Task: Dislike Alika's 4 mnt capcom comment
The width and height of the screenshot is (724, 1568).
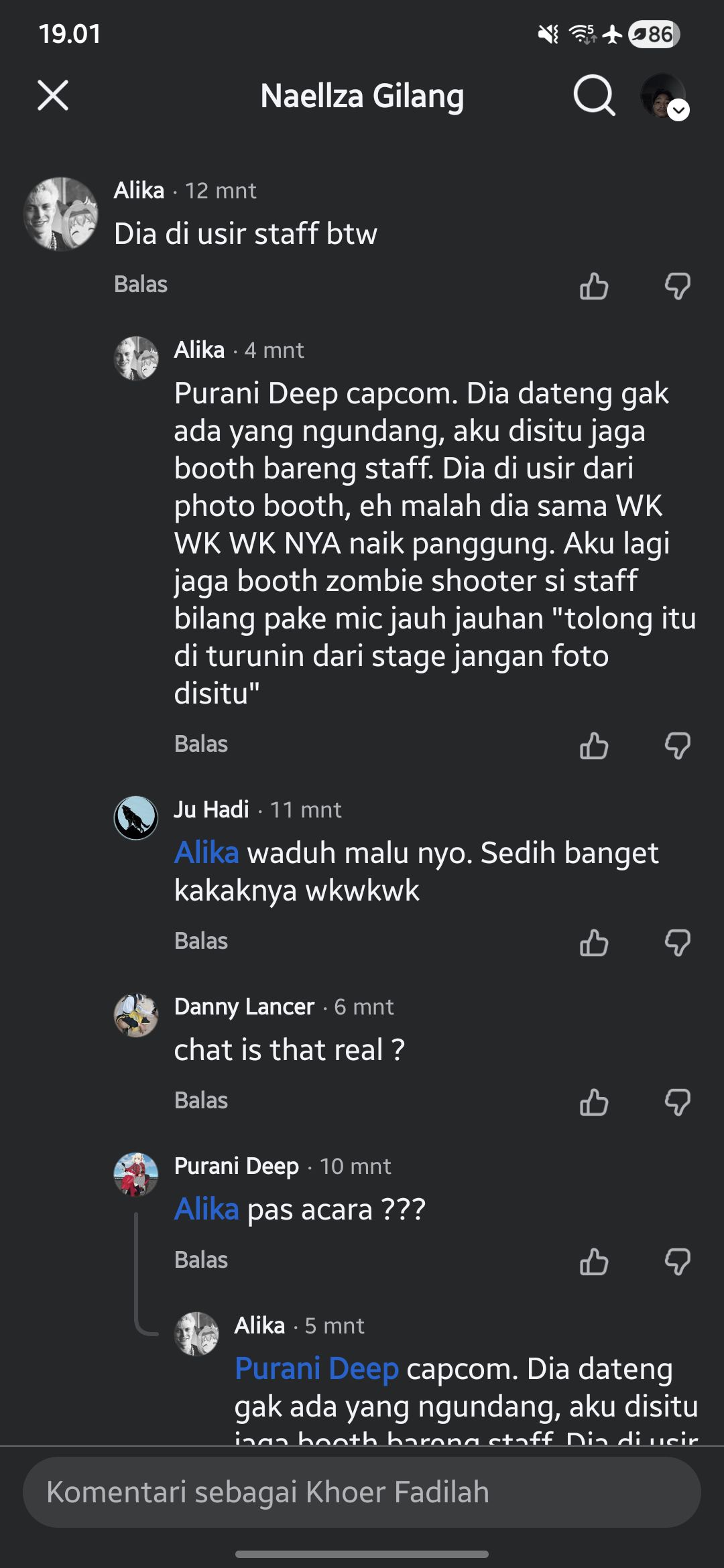Action: 677,746
